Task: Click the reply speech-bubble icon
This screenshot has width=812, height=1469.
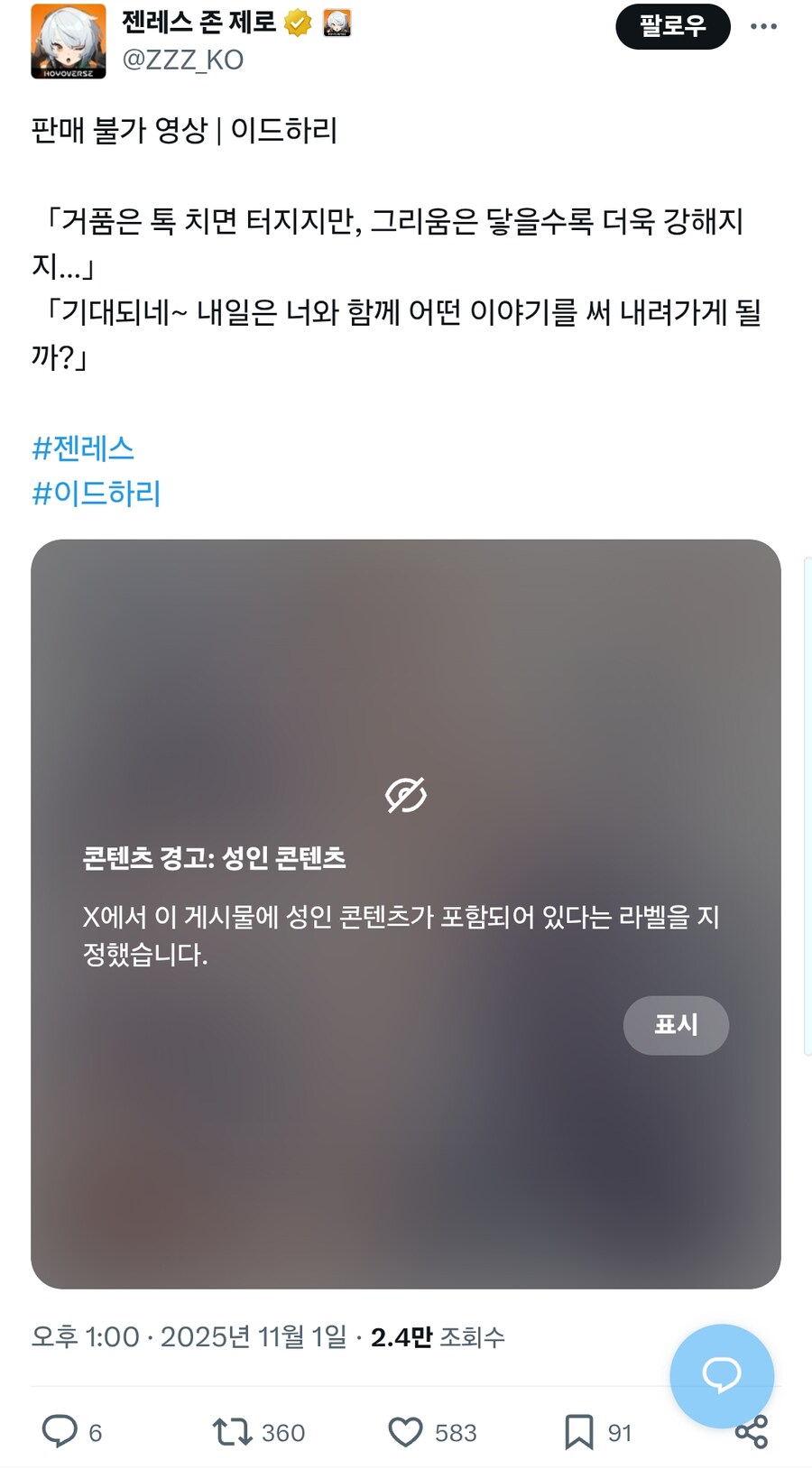Action: click(x=60, y=1431)
